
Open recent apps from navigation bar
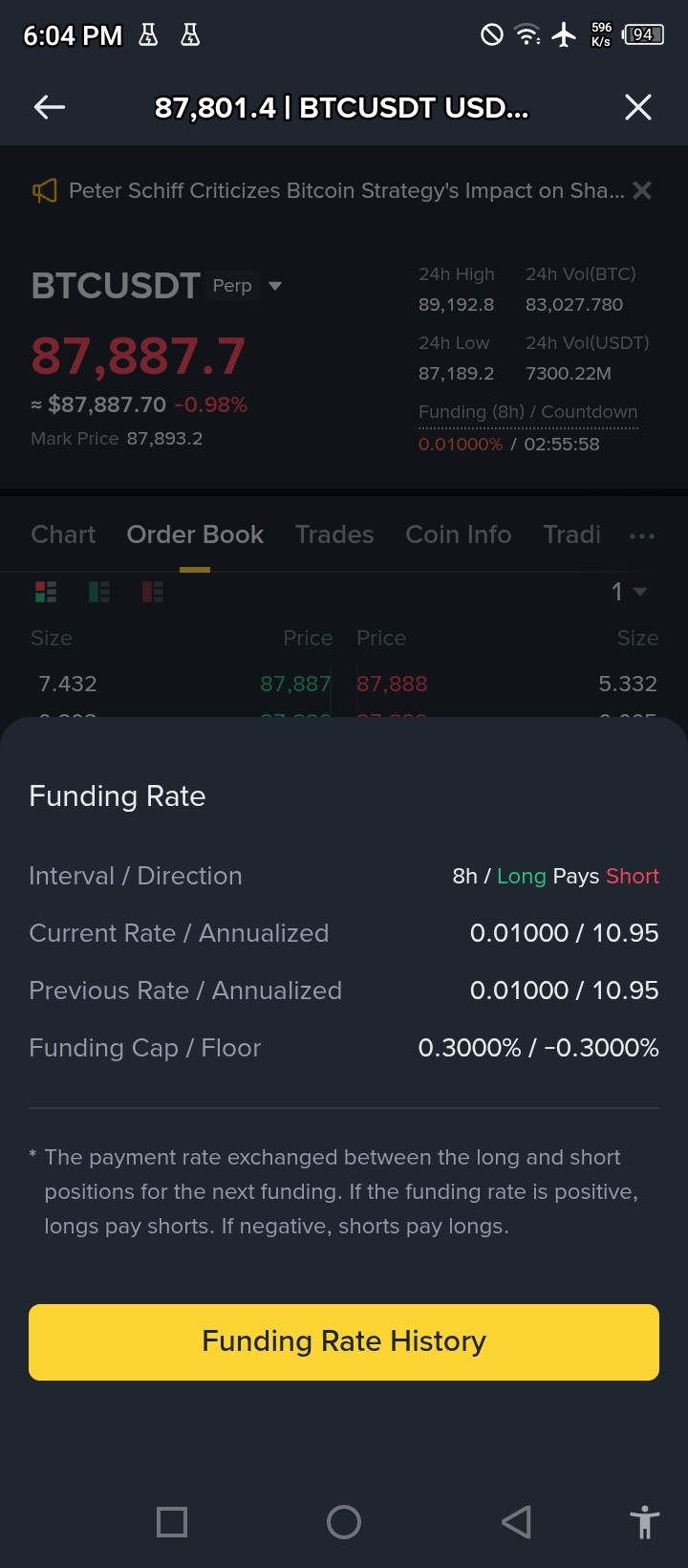(172, 1521)
